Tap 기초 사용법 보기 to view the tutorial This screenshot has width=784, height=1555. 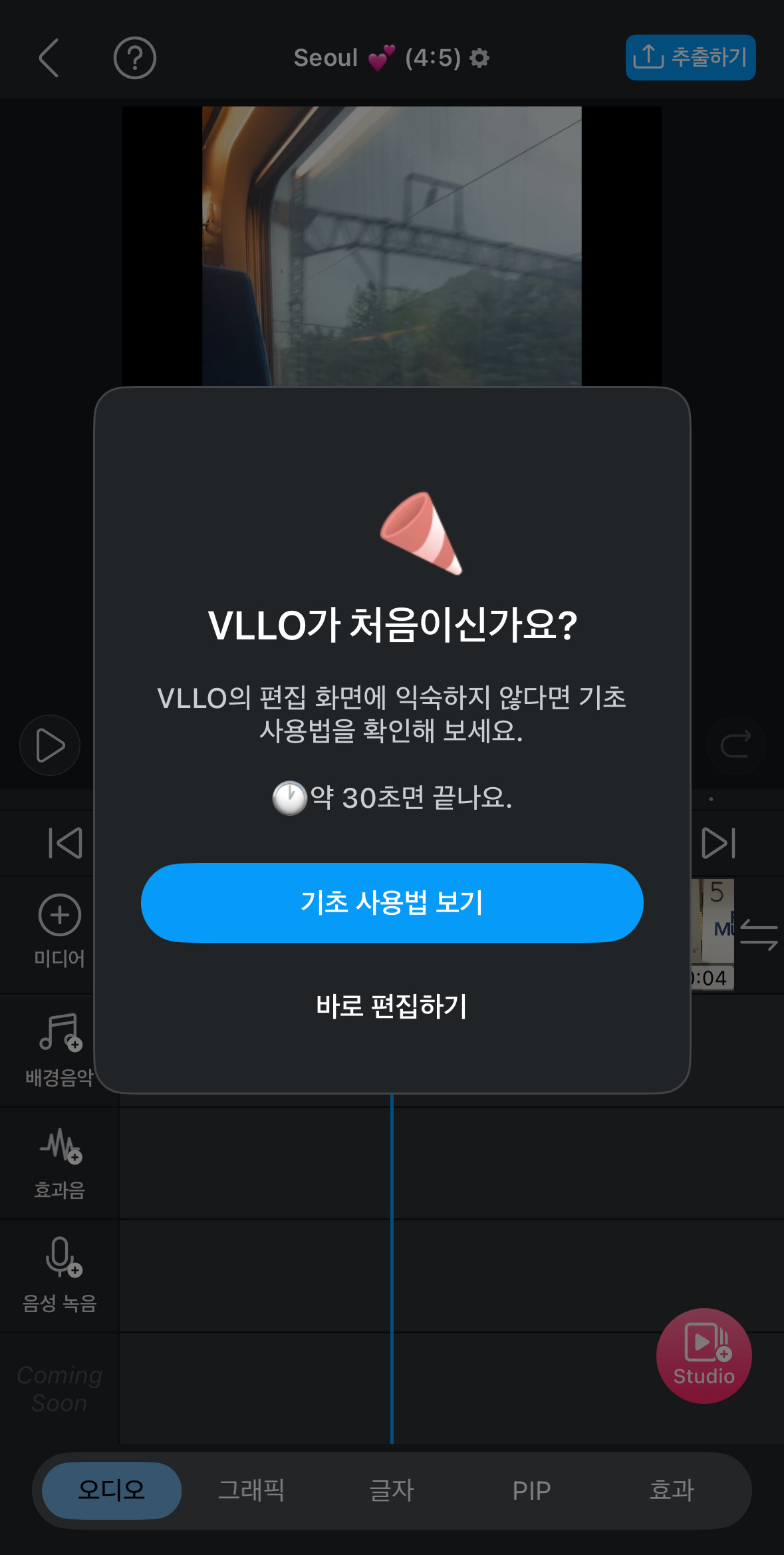coord(392,902)
